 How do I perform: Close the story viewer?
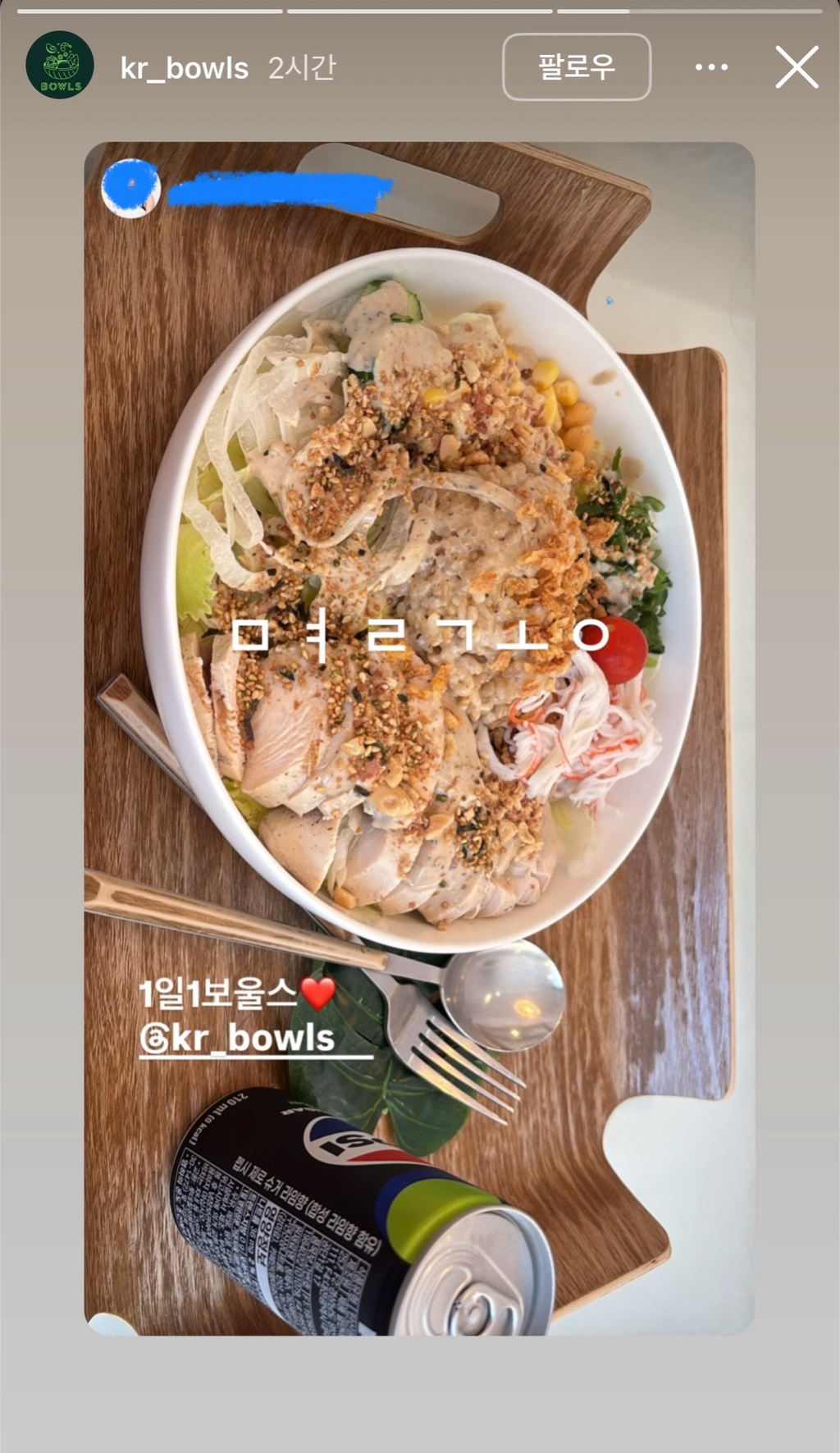(797, 67)
